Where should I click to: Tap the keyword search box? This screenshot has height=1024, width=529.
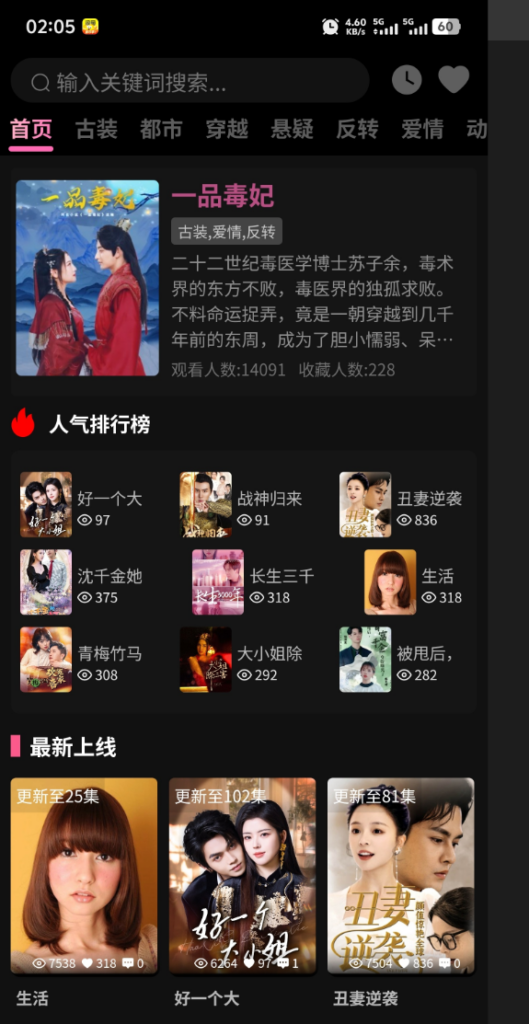[190, 81]
